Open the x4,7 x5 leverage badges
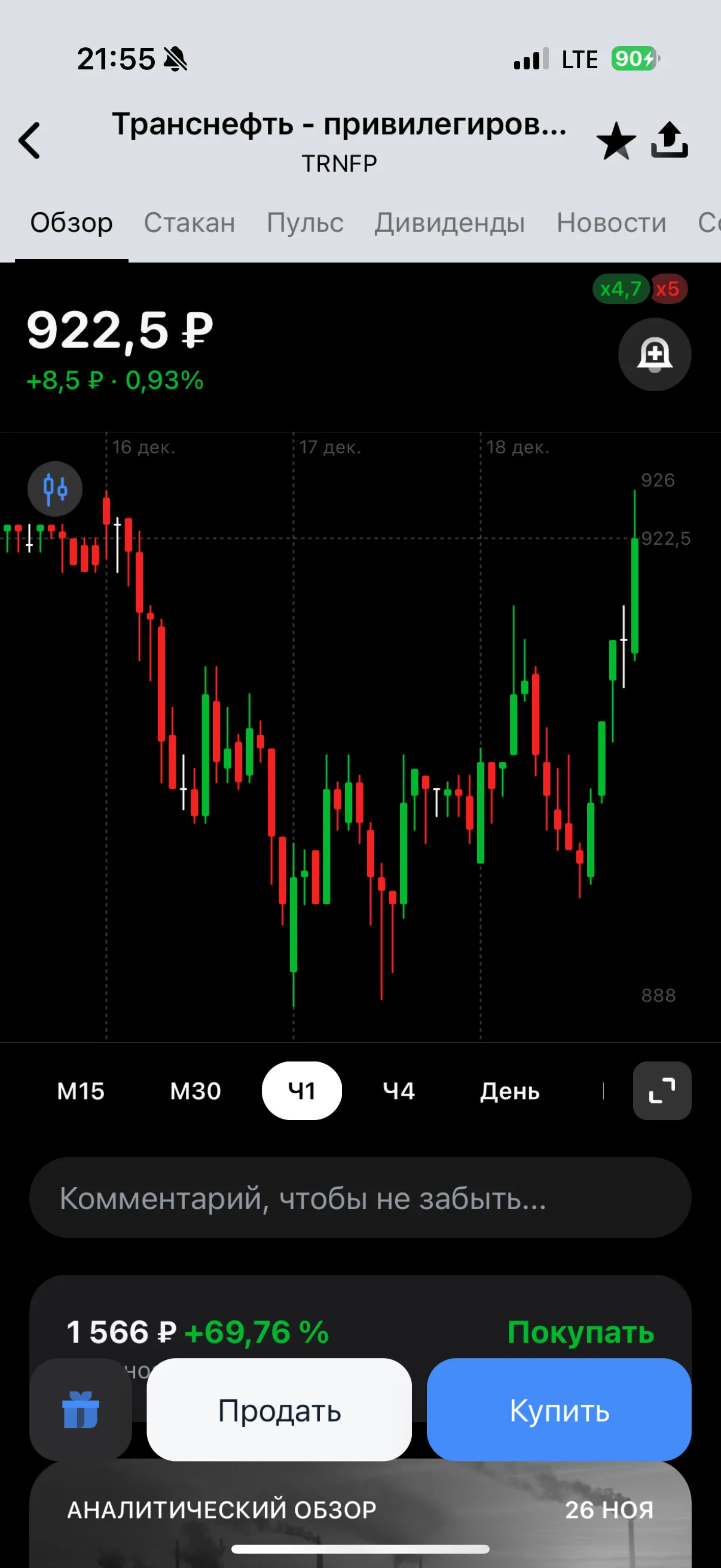 [x=640, y=288]
